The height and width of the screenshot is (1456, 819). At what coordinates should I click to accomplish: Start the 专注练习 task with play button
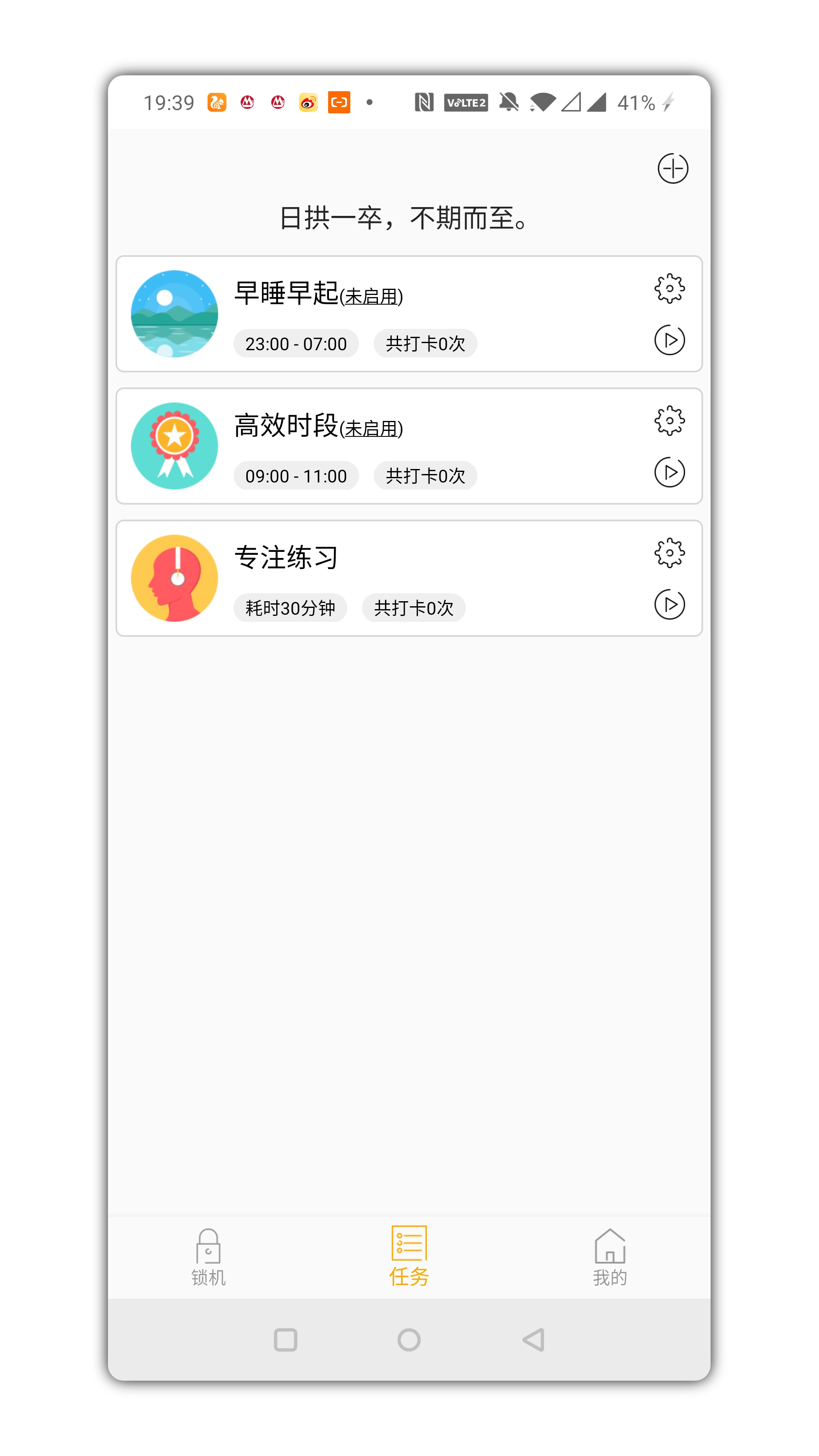point(669,604)
